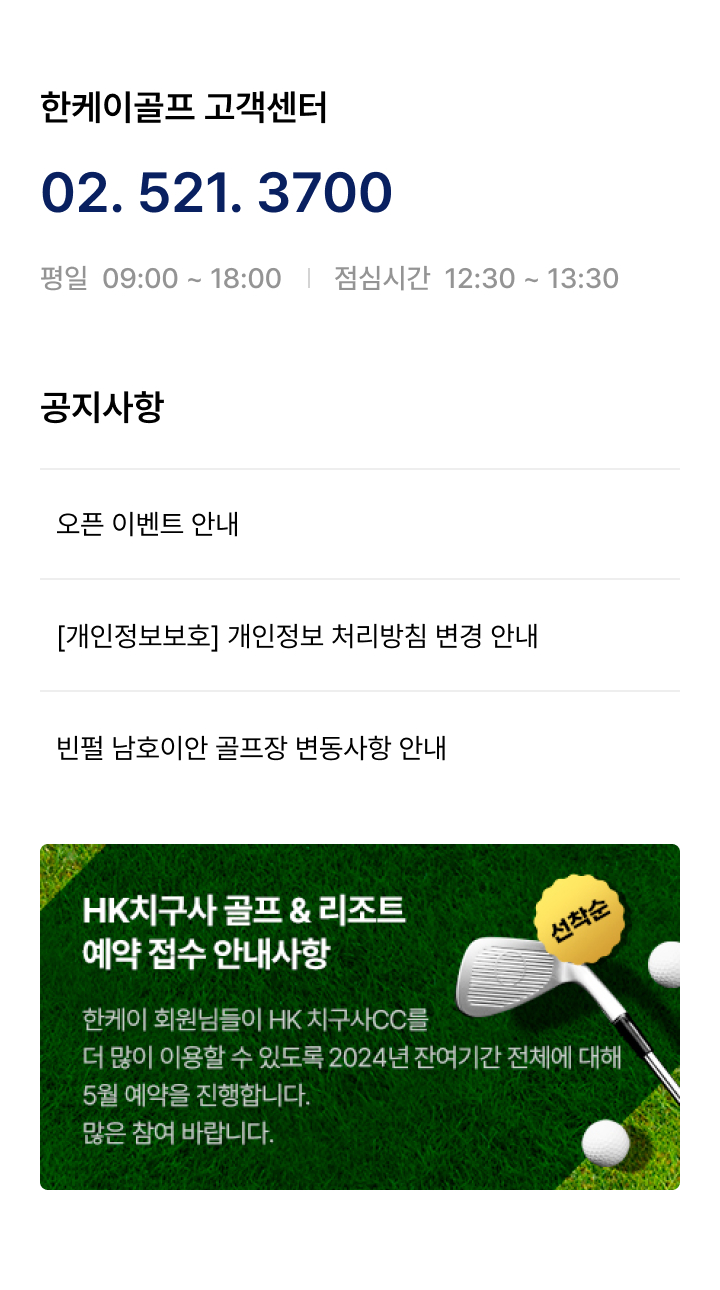Viewport: 720px width, 1290px height.
Task: Open the 오픈 이벤트 안내 notice
Action: click(148, 524)
